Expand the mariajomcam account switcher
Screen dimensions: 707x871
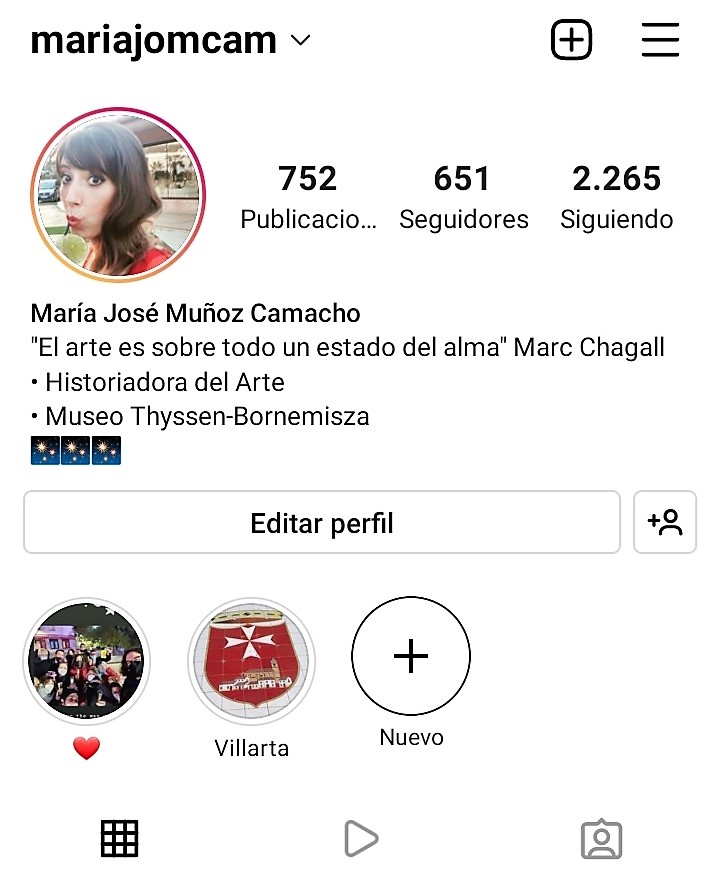[171, 41]
